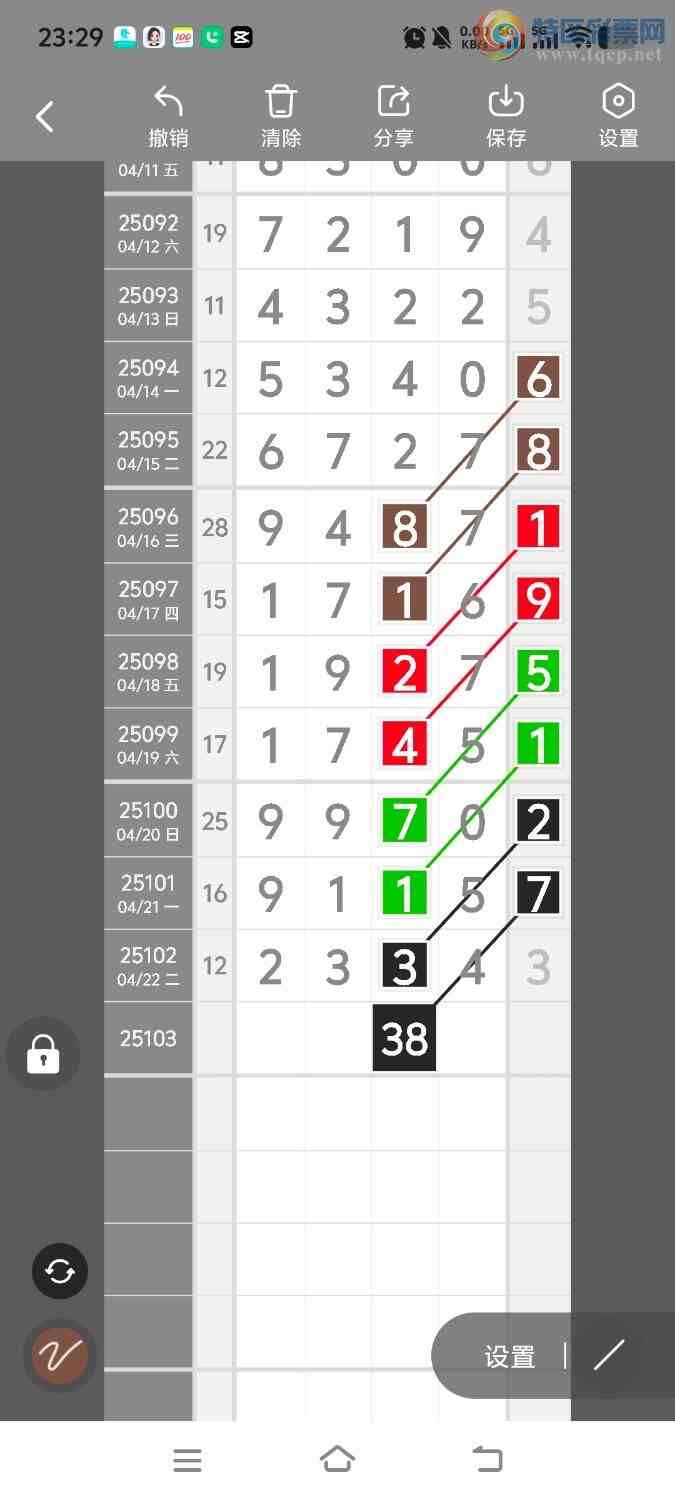Share the chart via 分享
Image resolution: width=675 pixels, height=1500 pixels.
click(x=394, y=117)
